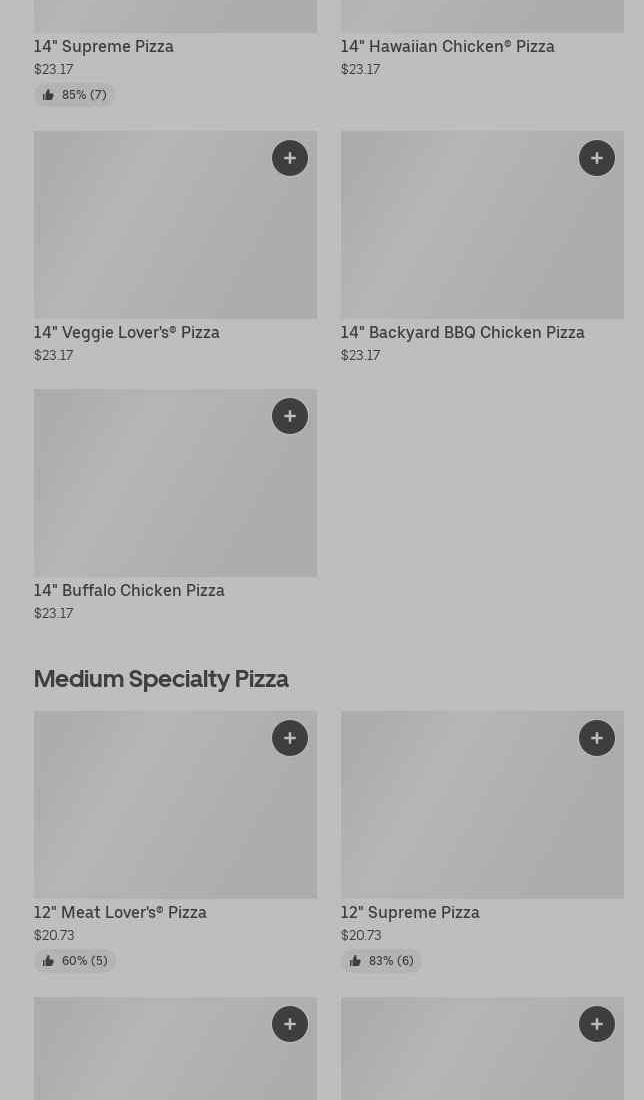
Task: Open the 14" Veggie Lover's Pizza item
Action: coord(127,332)
